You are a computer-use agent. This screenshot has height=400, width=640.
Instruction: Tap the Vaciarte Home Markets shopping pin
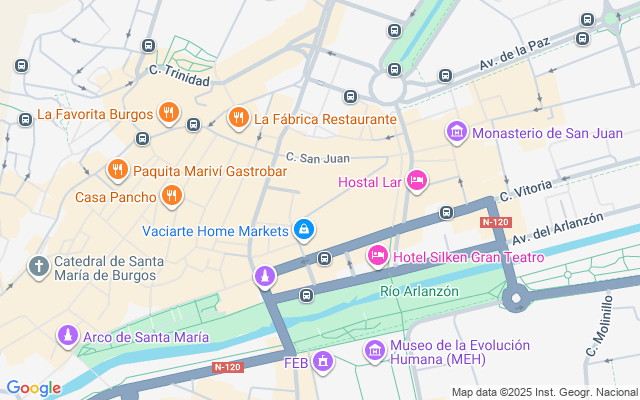(x=304, y=231)
